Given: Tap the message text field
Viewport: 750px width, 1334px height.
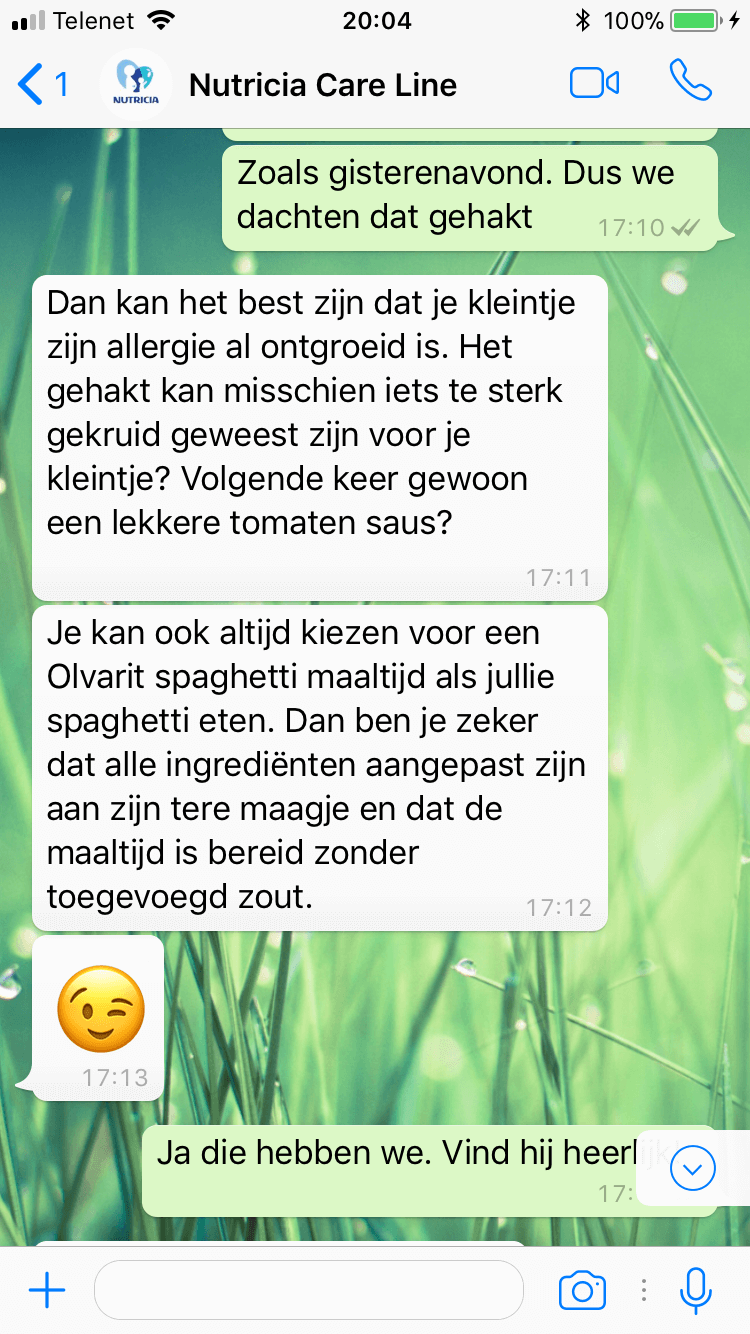Looking at the screenshot, I should click(x=309, y=1290).
